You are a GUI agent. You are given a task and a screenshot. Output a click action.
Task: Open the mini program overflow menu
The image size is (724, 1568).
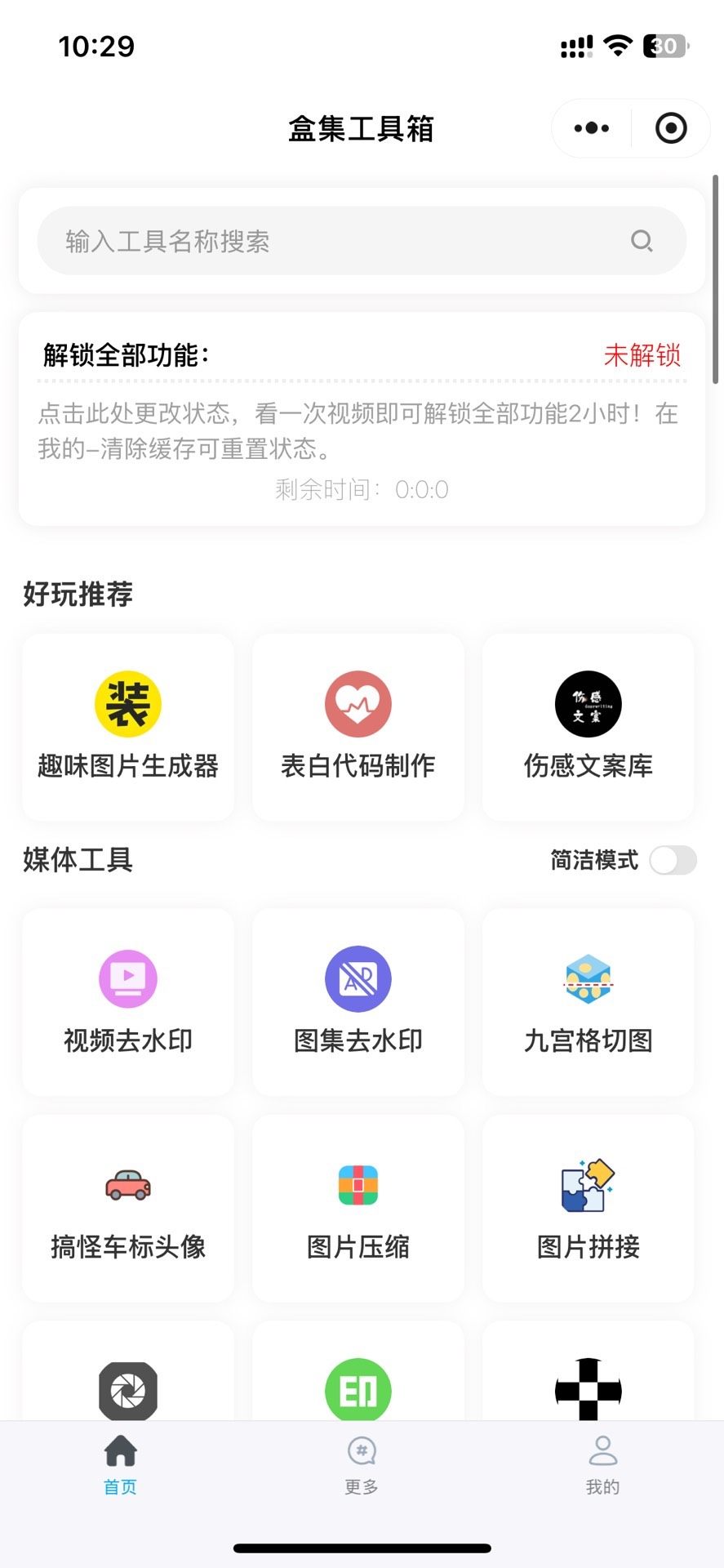(592, 128)
